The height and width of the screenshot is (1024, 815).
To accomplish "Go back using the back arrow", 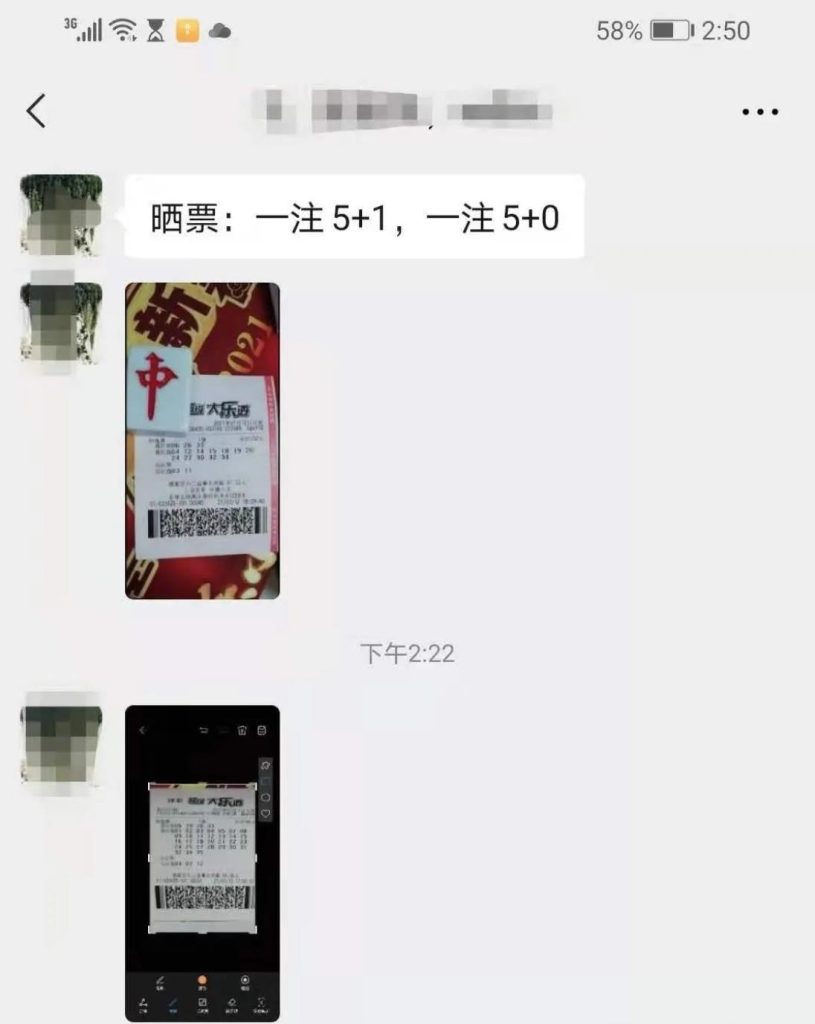I will 37,111.
